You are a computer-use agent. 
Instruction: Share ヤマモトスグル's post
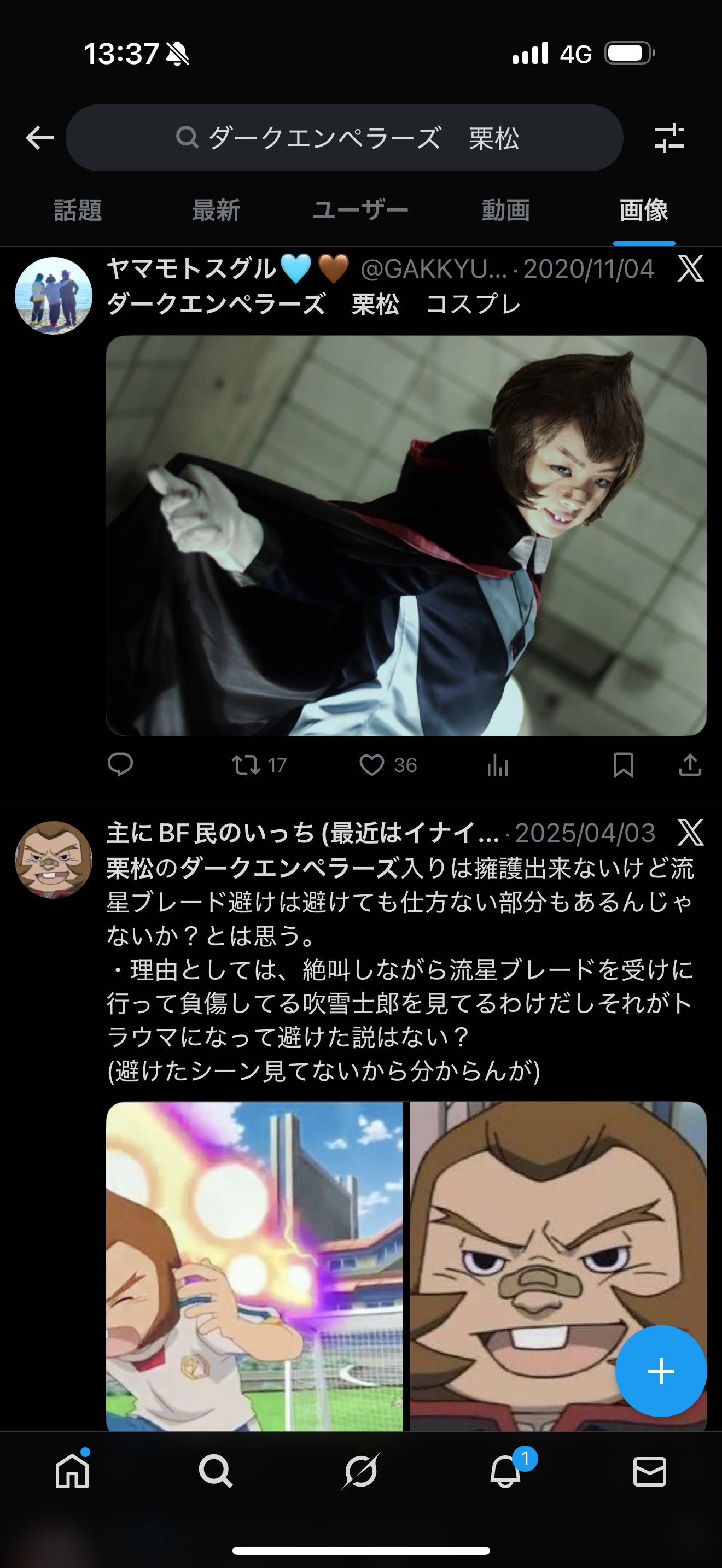(690, 764)
